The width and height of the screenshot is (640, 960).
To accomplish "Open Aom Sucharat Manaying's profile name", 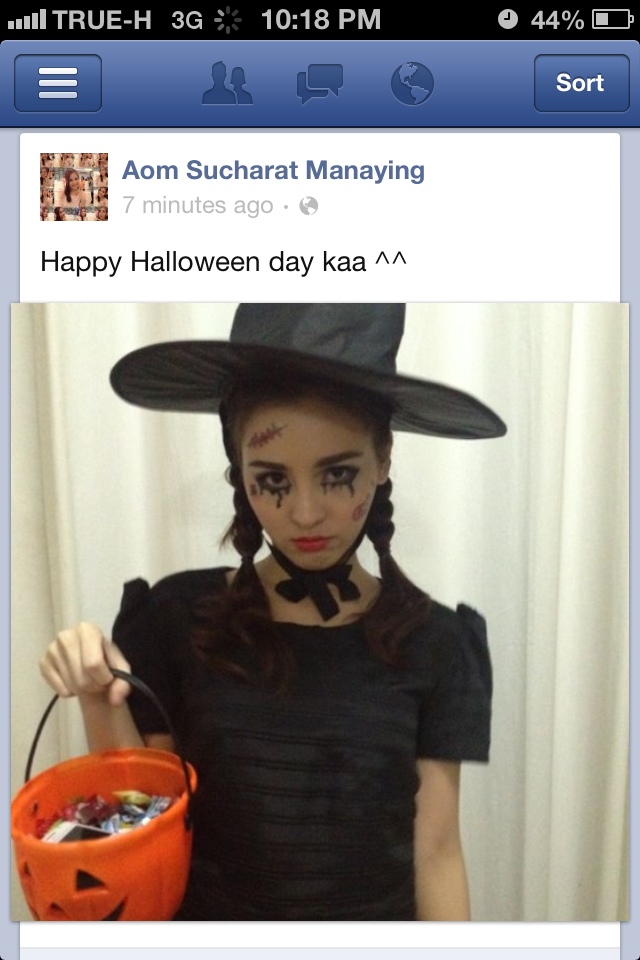I will (x=273, y=170).
